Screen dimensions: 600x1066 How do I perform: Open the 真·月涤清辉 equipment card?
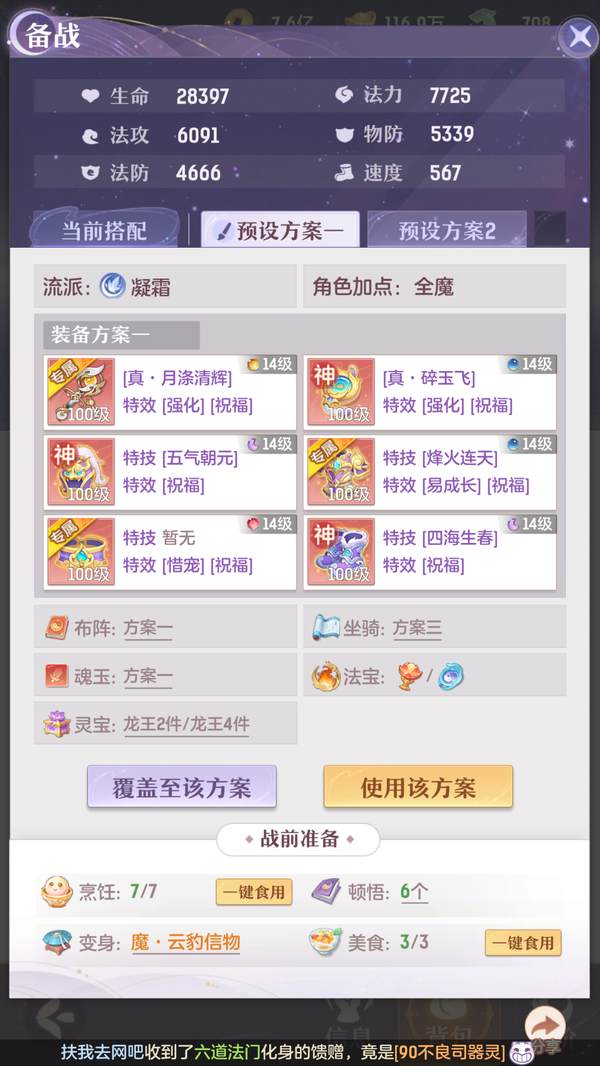170,392
